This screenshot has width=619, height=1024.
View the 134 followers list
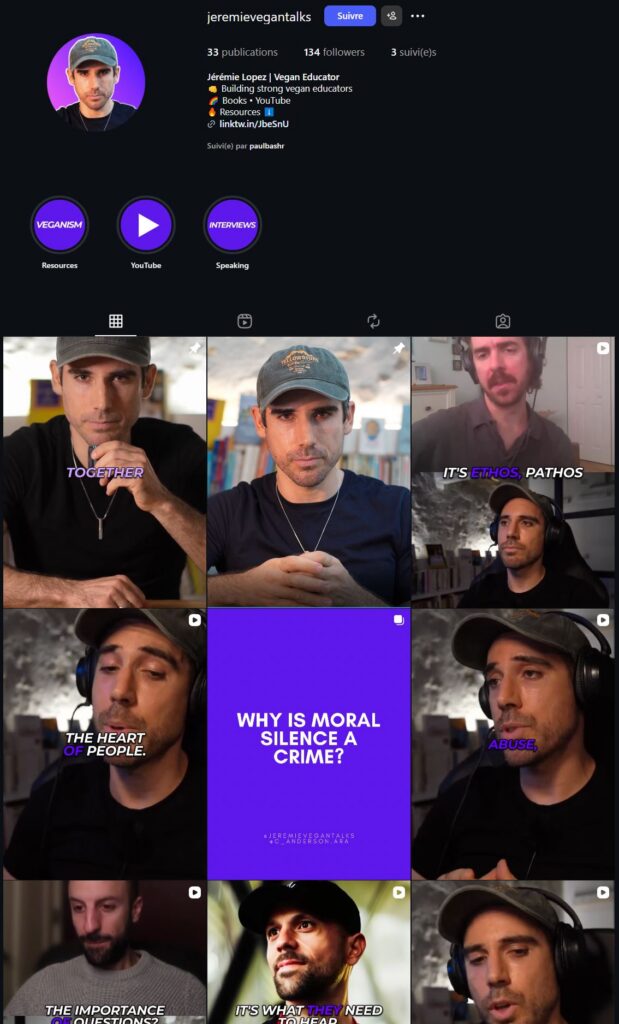pyautogui.click(x=334, y=52)
